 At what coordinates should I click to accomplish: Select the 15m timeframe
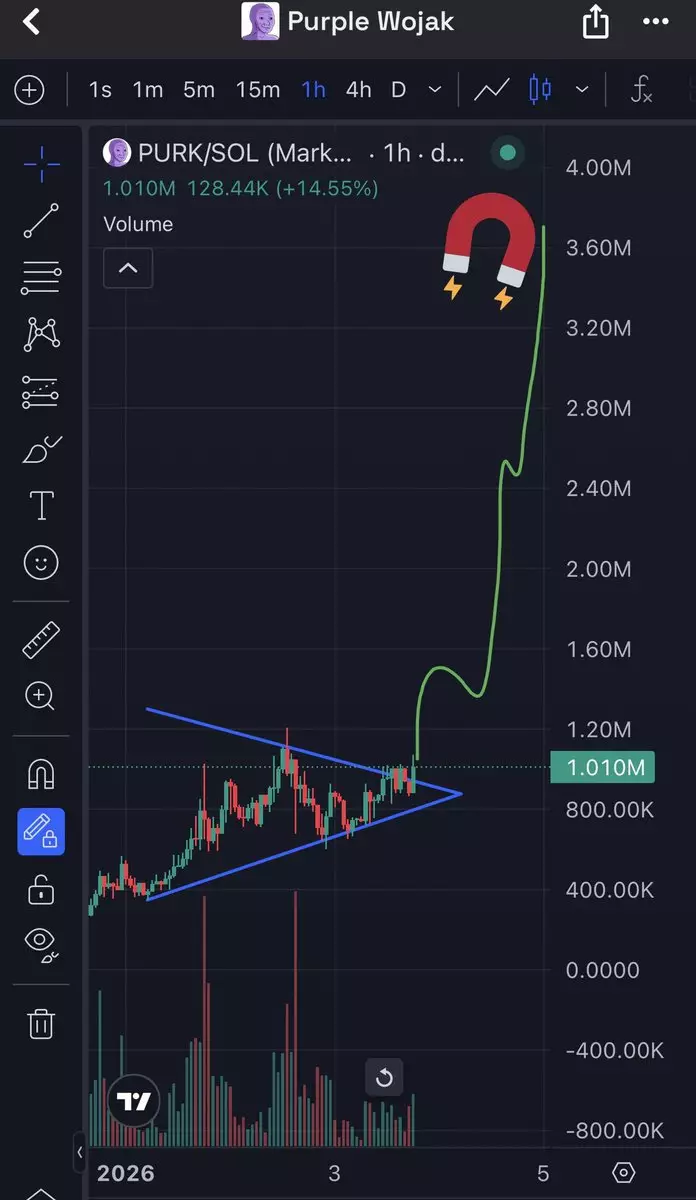coord(258,90)
